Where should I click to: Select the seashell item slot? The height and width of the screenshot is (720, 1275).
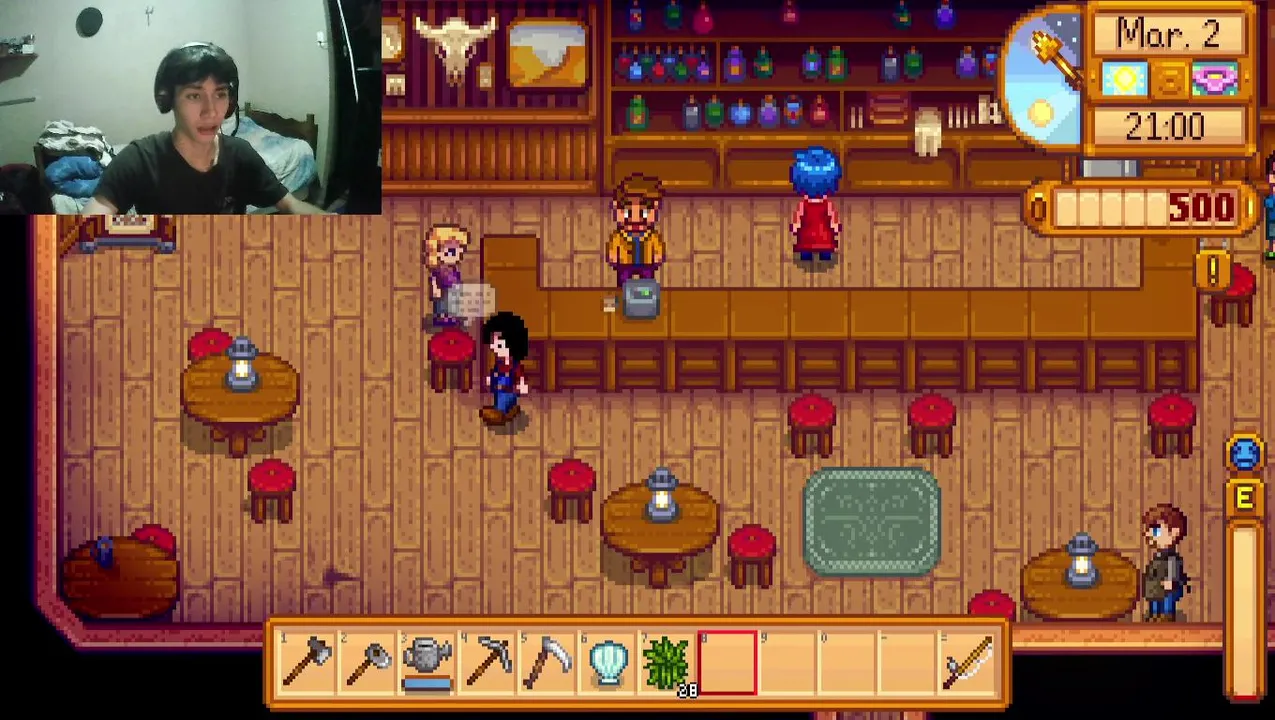point(607,662)
